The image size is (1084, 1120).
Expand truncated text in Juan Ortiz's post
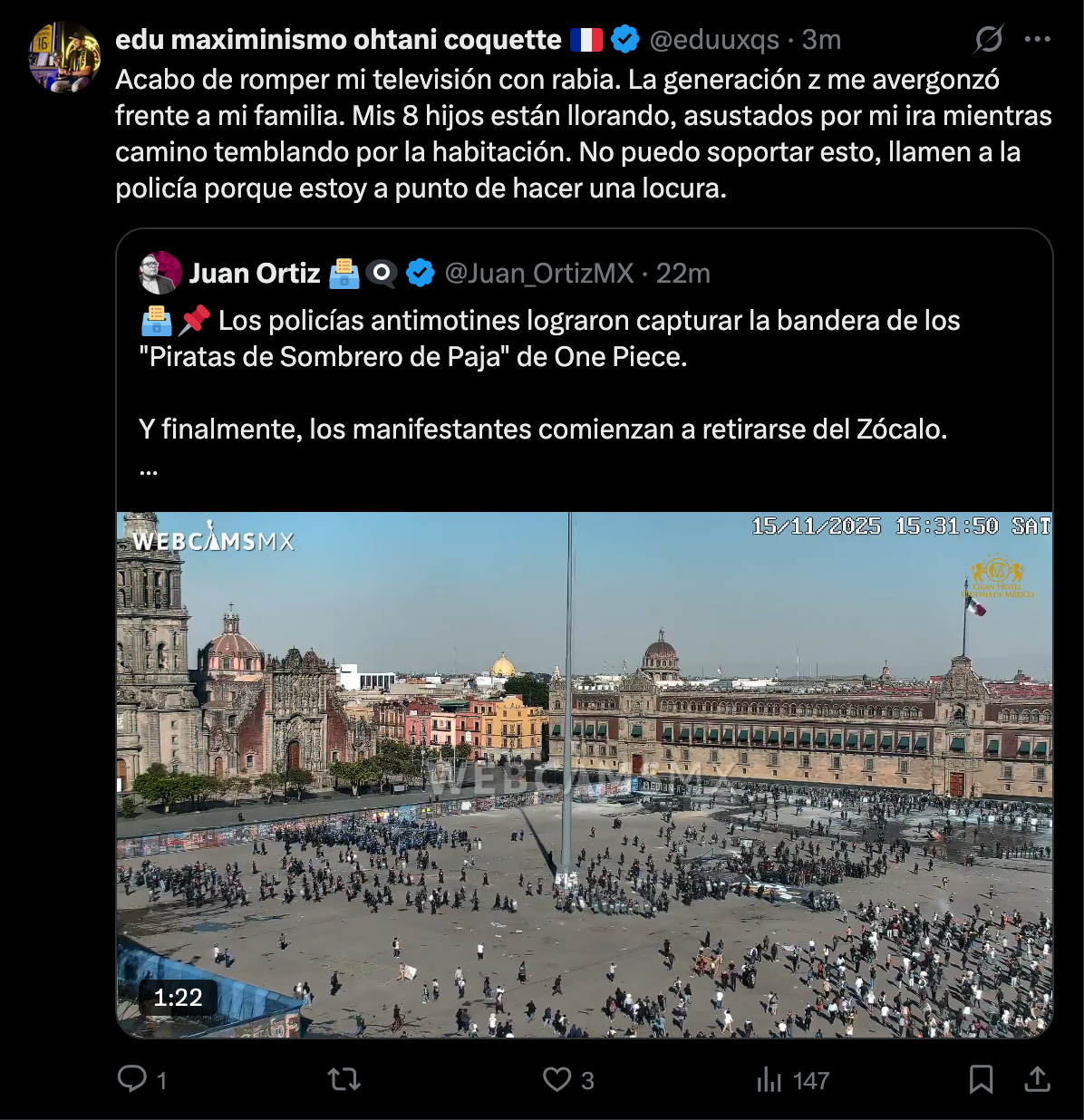tap(150, 471)
